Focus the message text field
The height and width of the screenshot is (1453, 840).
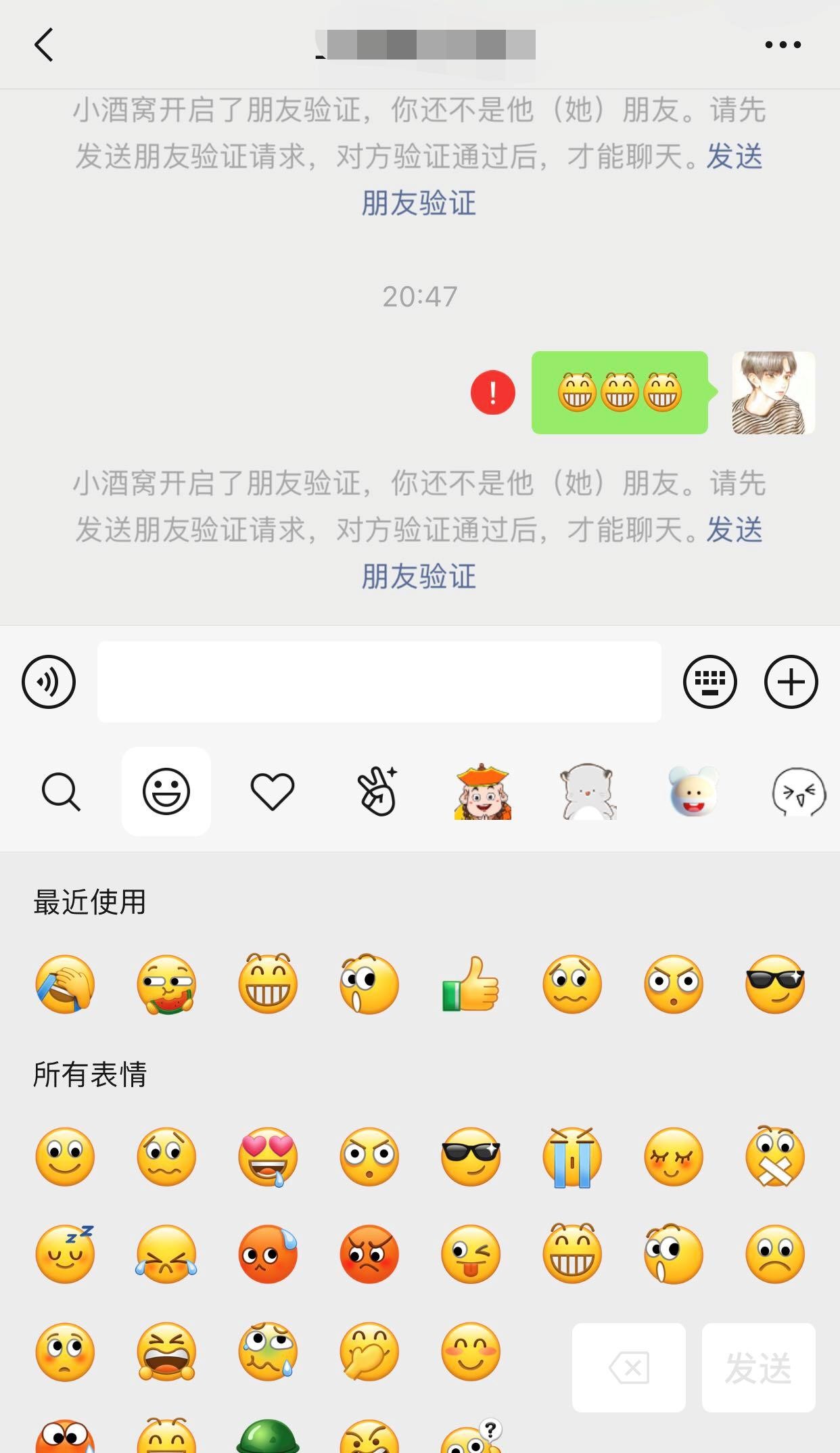[379, 682]
